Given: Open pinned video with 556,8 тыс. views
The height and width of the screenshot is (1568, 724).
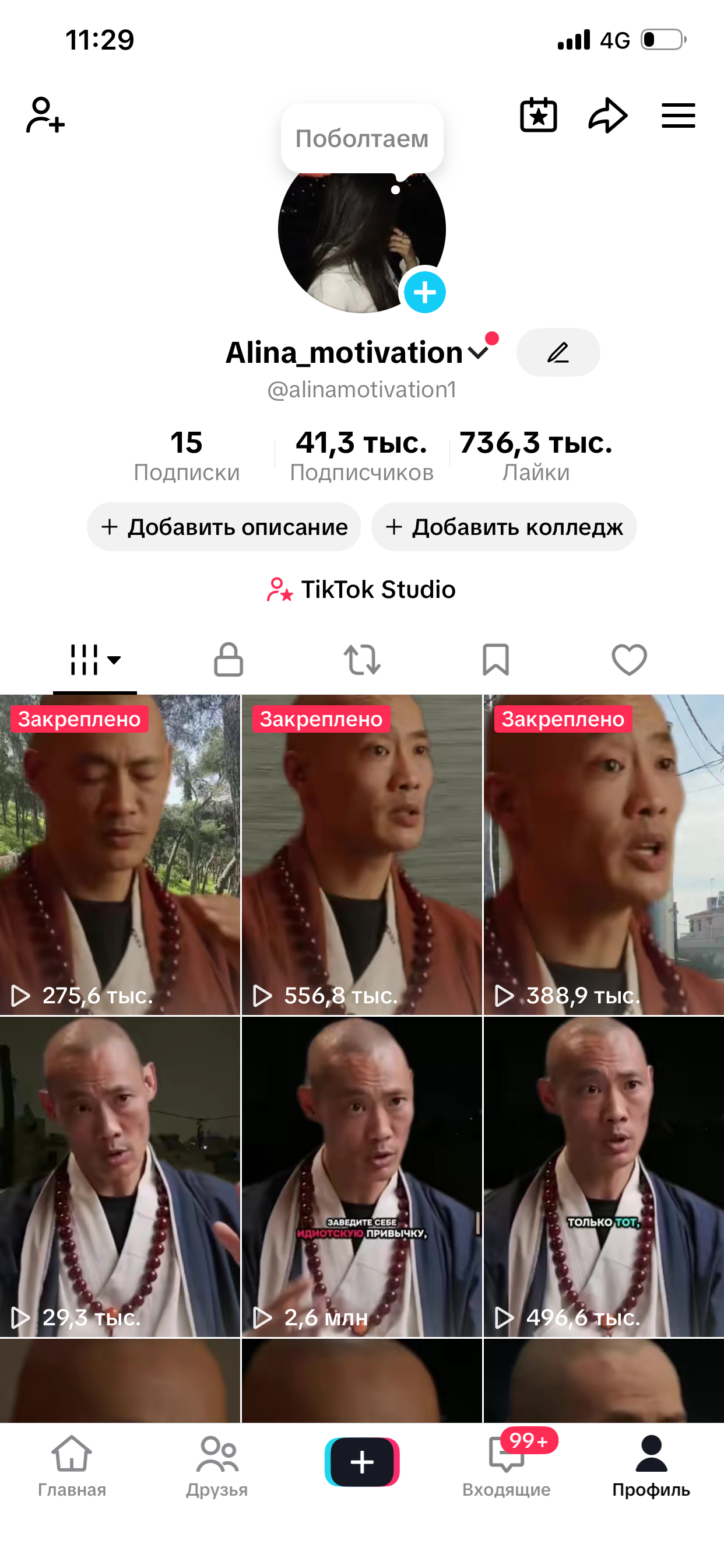Looking at the screenshot, I should pos(361,855).
